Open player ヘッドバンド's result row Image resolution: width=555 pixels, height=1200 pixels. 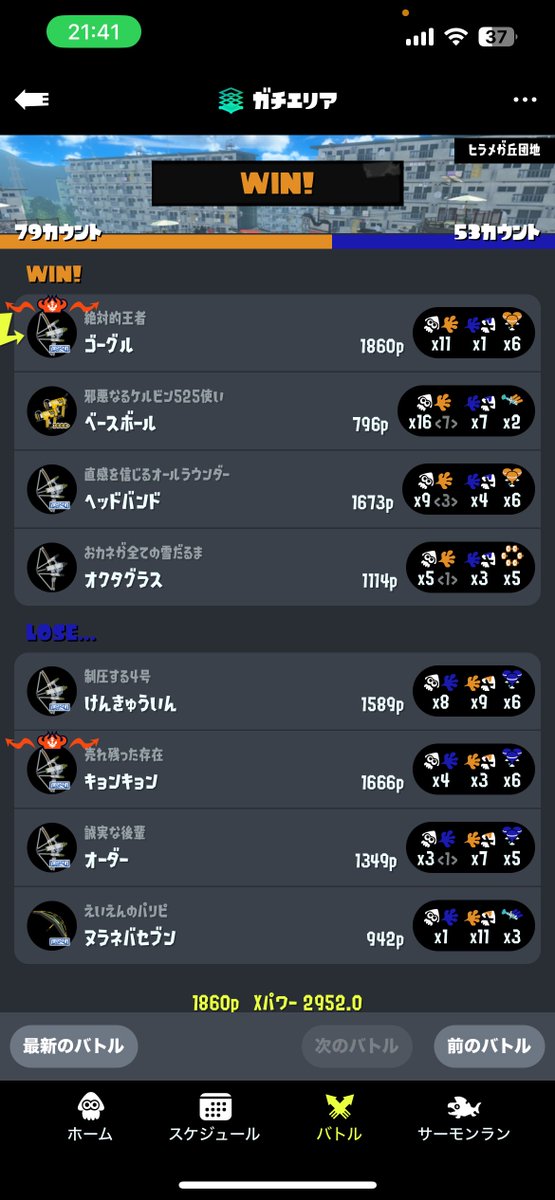point(277,489)
